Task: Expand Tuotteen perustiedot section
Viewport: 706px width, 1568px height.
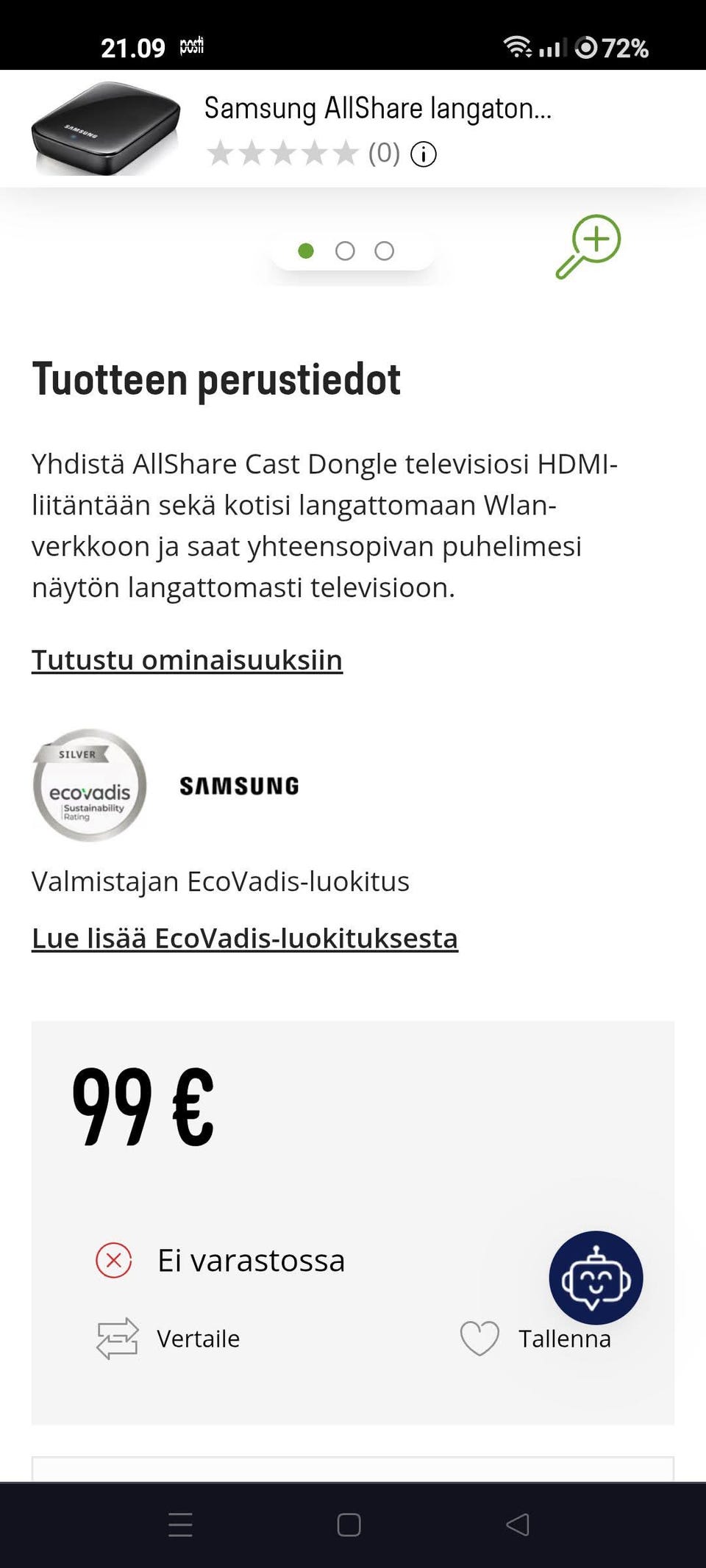Action: click(215, 379)
